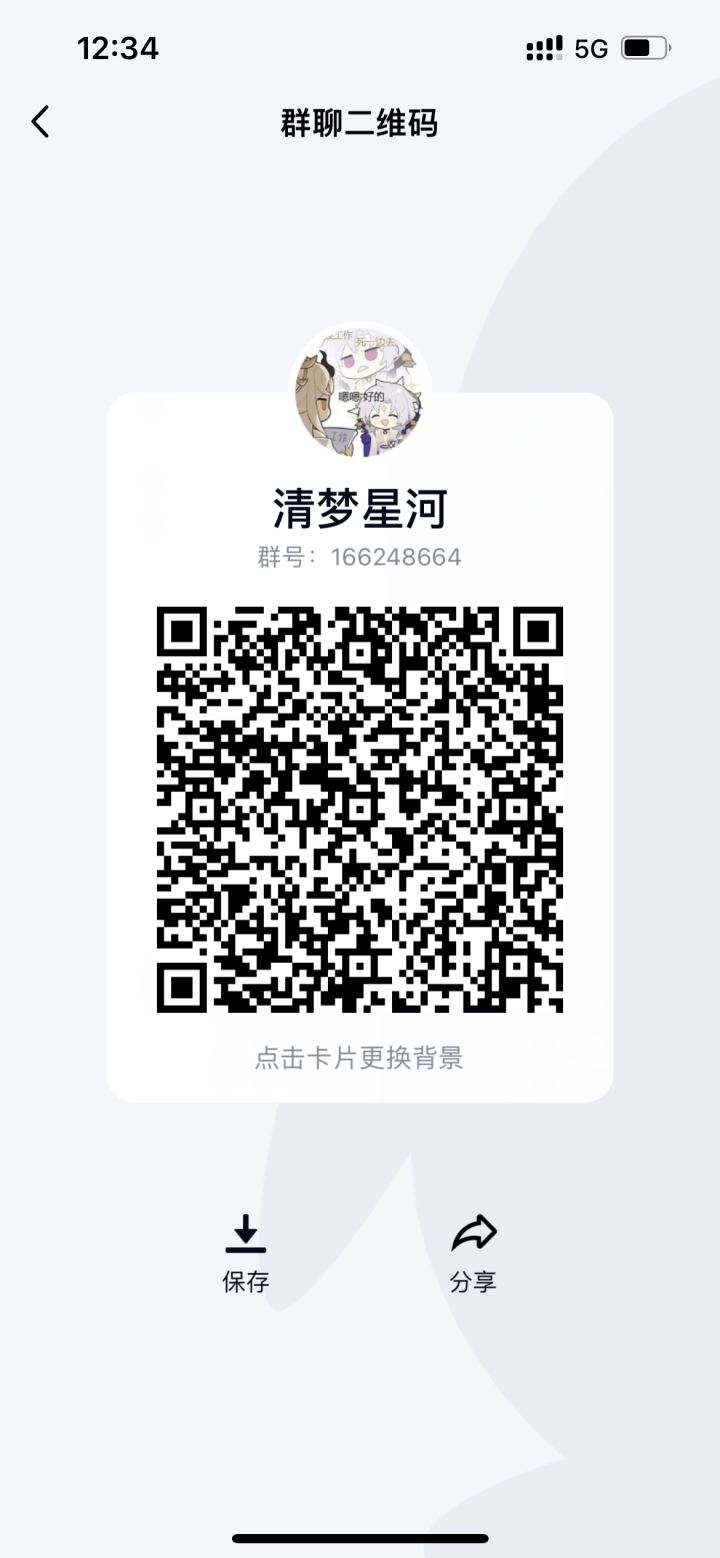Tap the 群聊二维码 title bar text

click(x=360, y=122)
